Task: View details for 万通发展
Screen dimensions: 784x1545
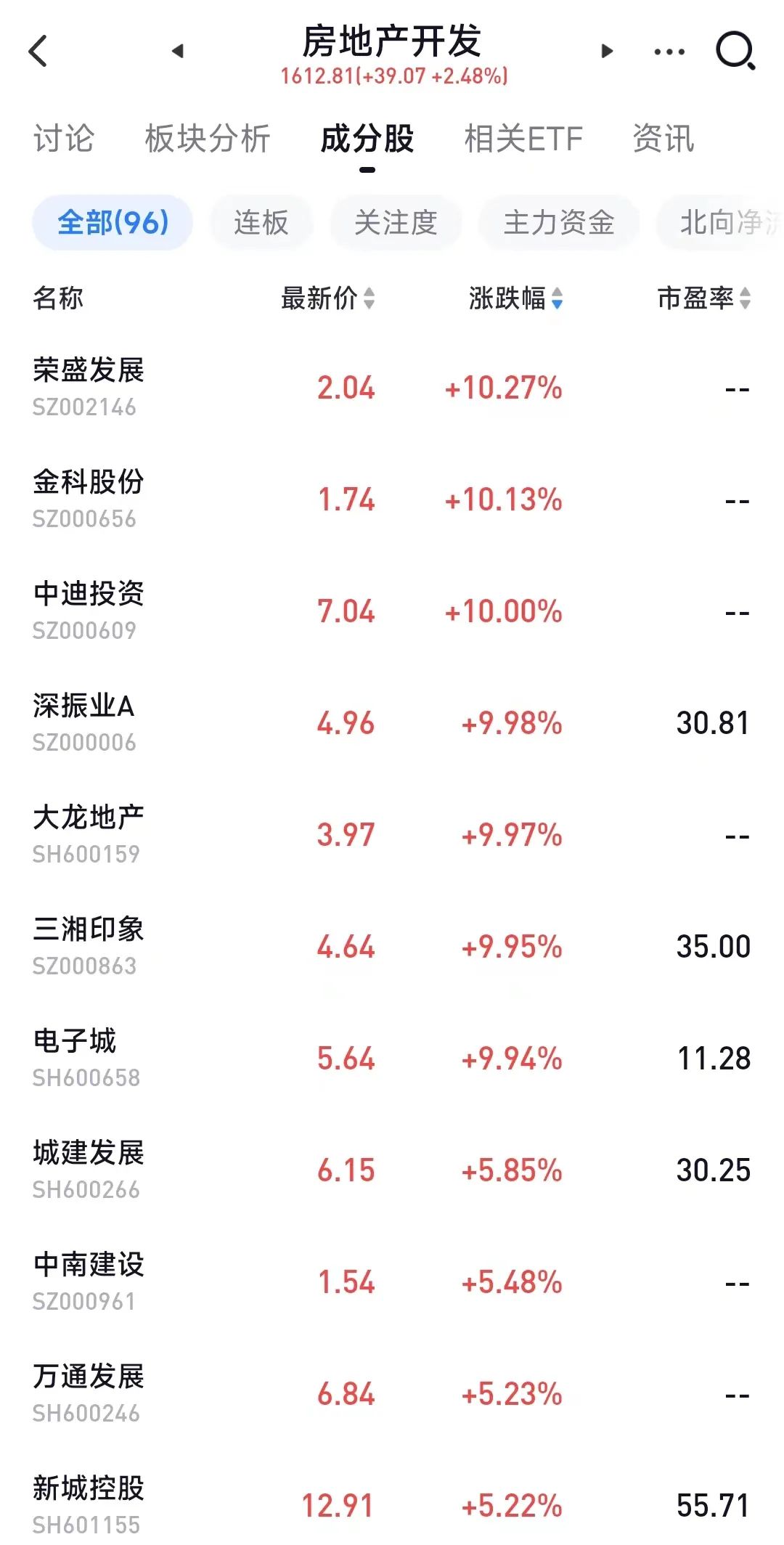Action: tap(392, 1394)
